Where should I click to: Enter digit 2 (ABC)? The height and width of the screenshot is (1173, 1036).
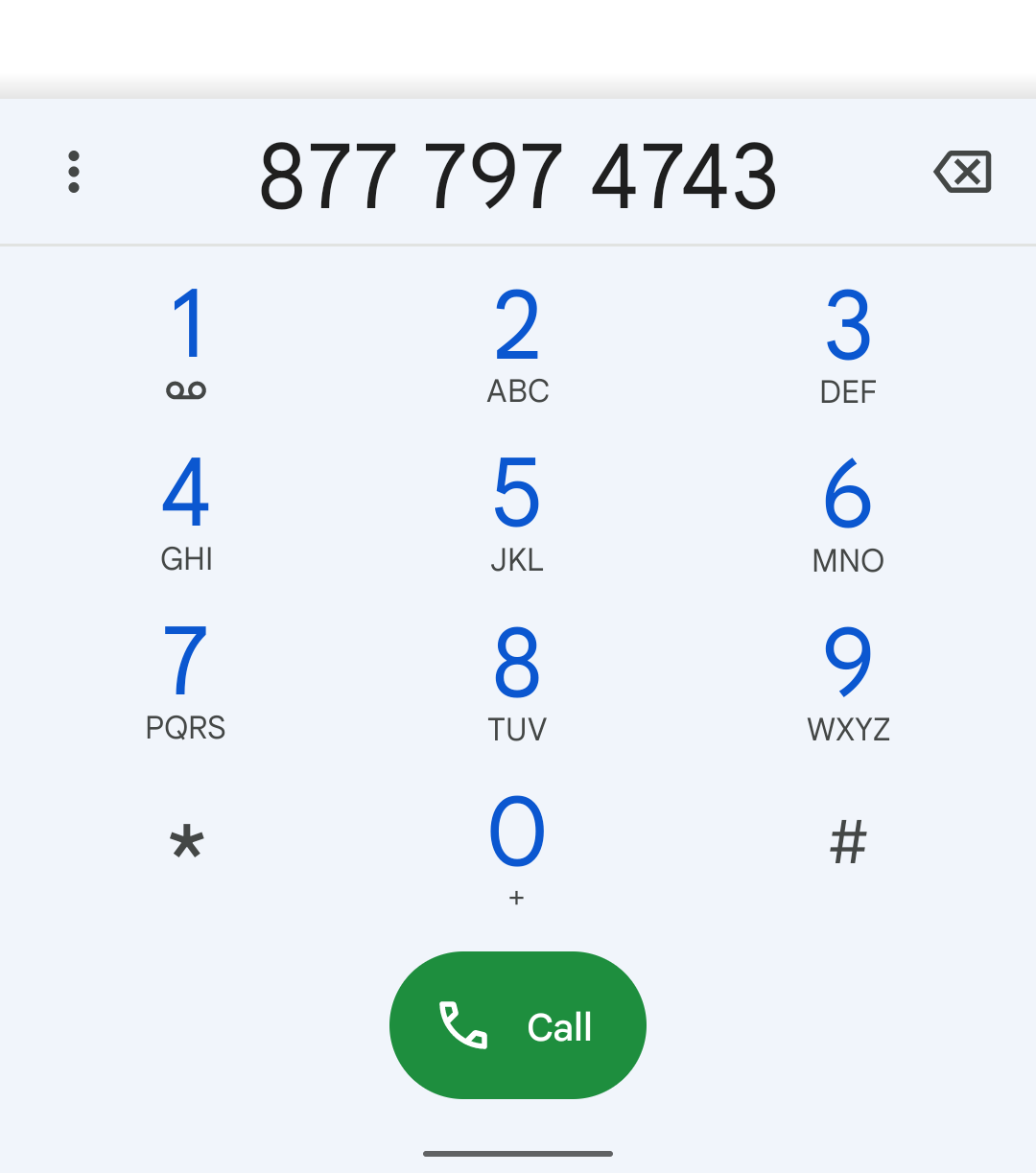(517, 342)
